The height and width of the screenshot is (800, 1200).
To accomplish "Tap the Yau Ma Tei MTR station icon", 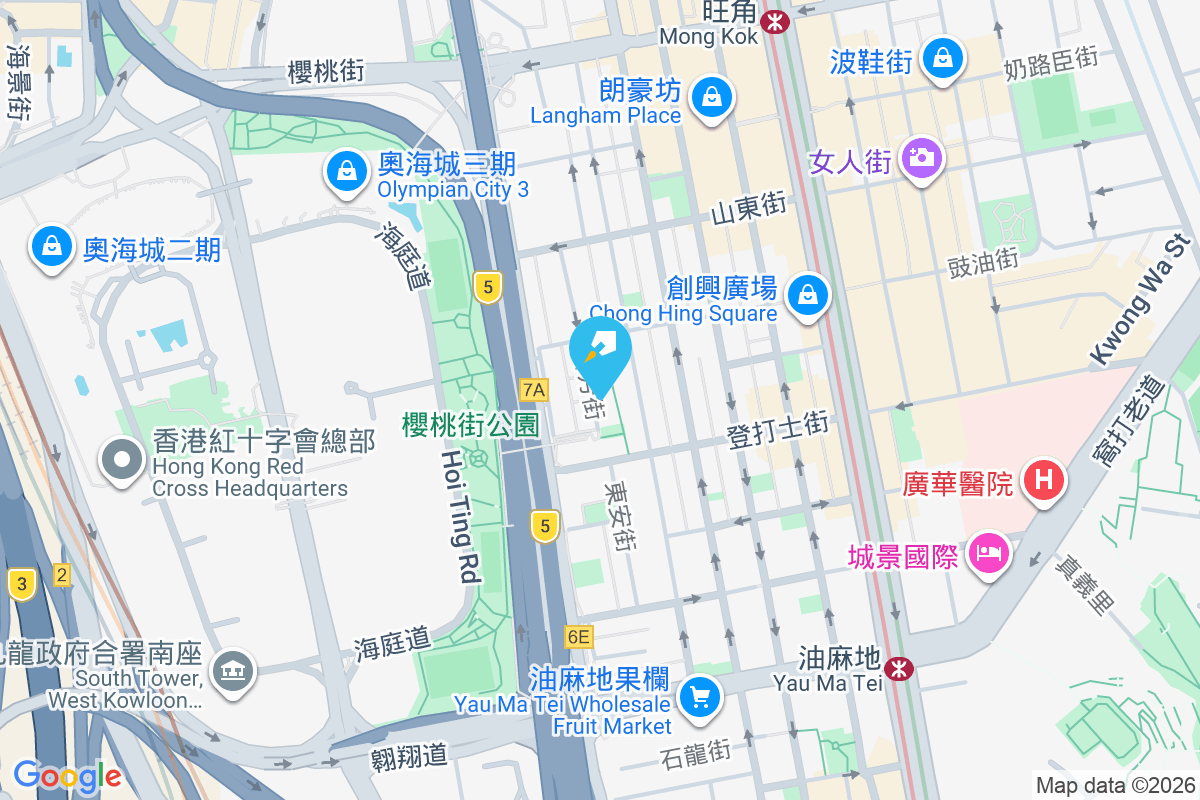I will [x=899, y=667].
